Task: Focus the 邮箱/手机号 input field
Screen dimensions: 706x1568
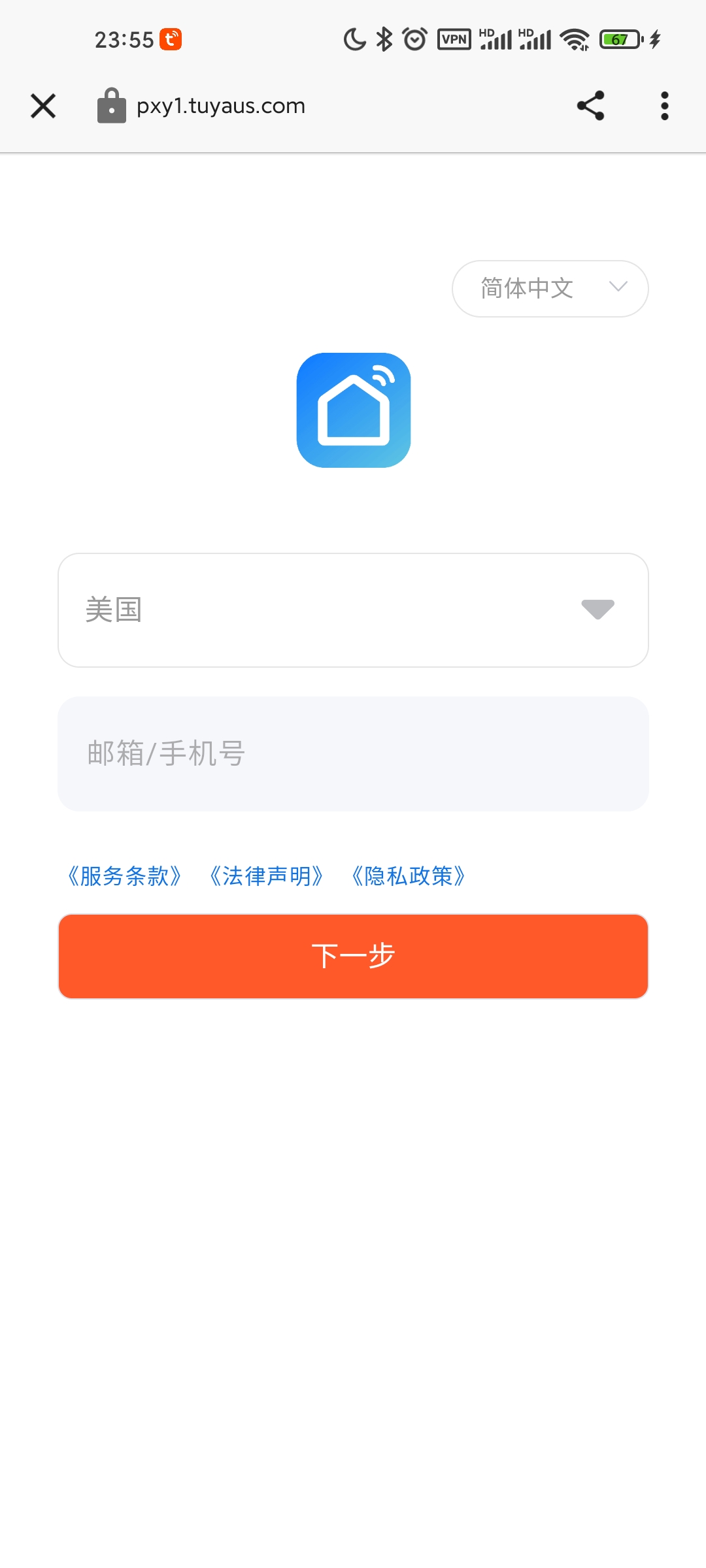Action: coord(353,754)
